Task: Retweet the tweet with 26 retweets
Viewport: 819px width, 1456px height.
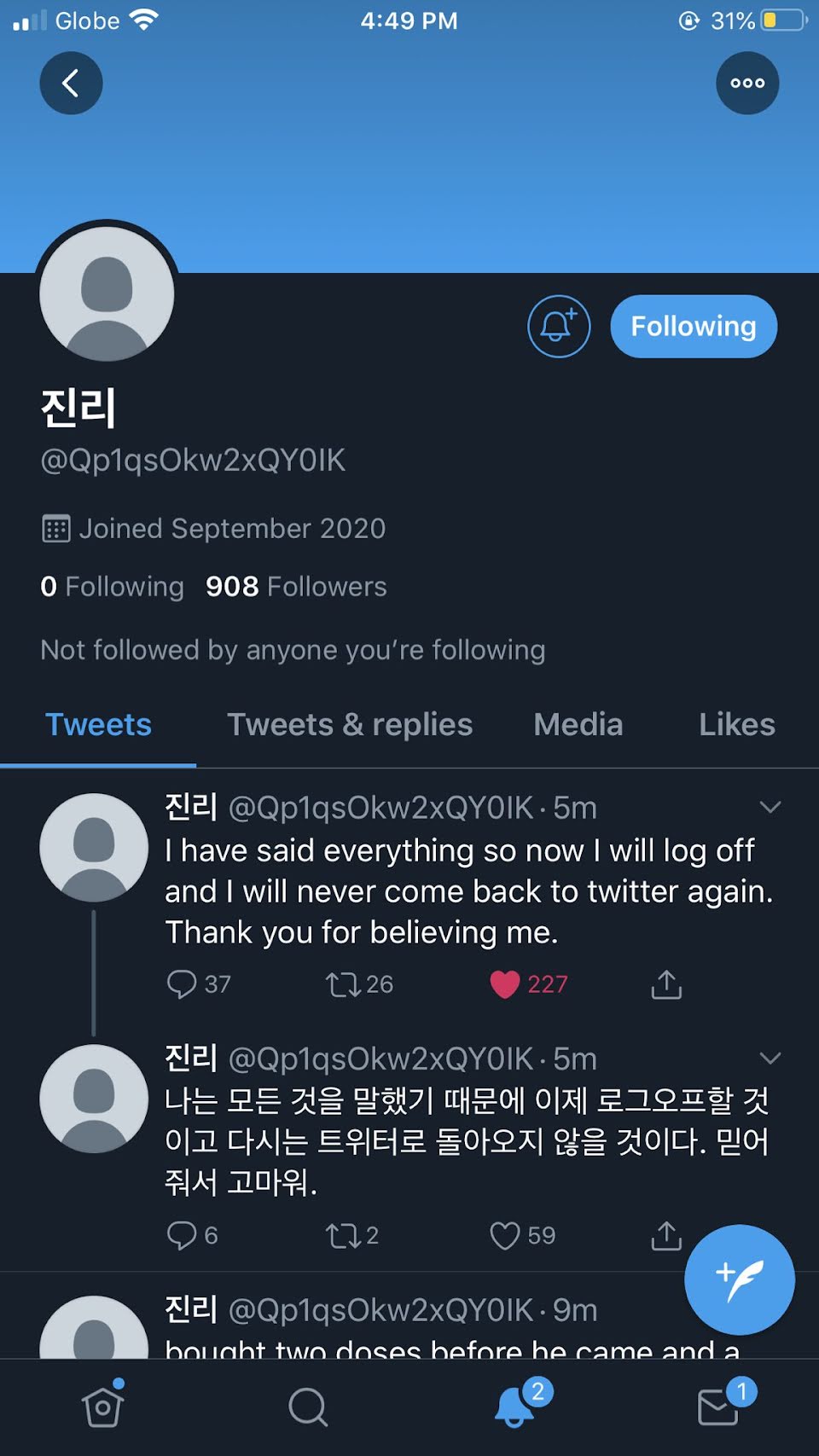Action: click(343, 984)
